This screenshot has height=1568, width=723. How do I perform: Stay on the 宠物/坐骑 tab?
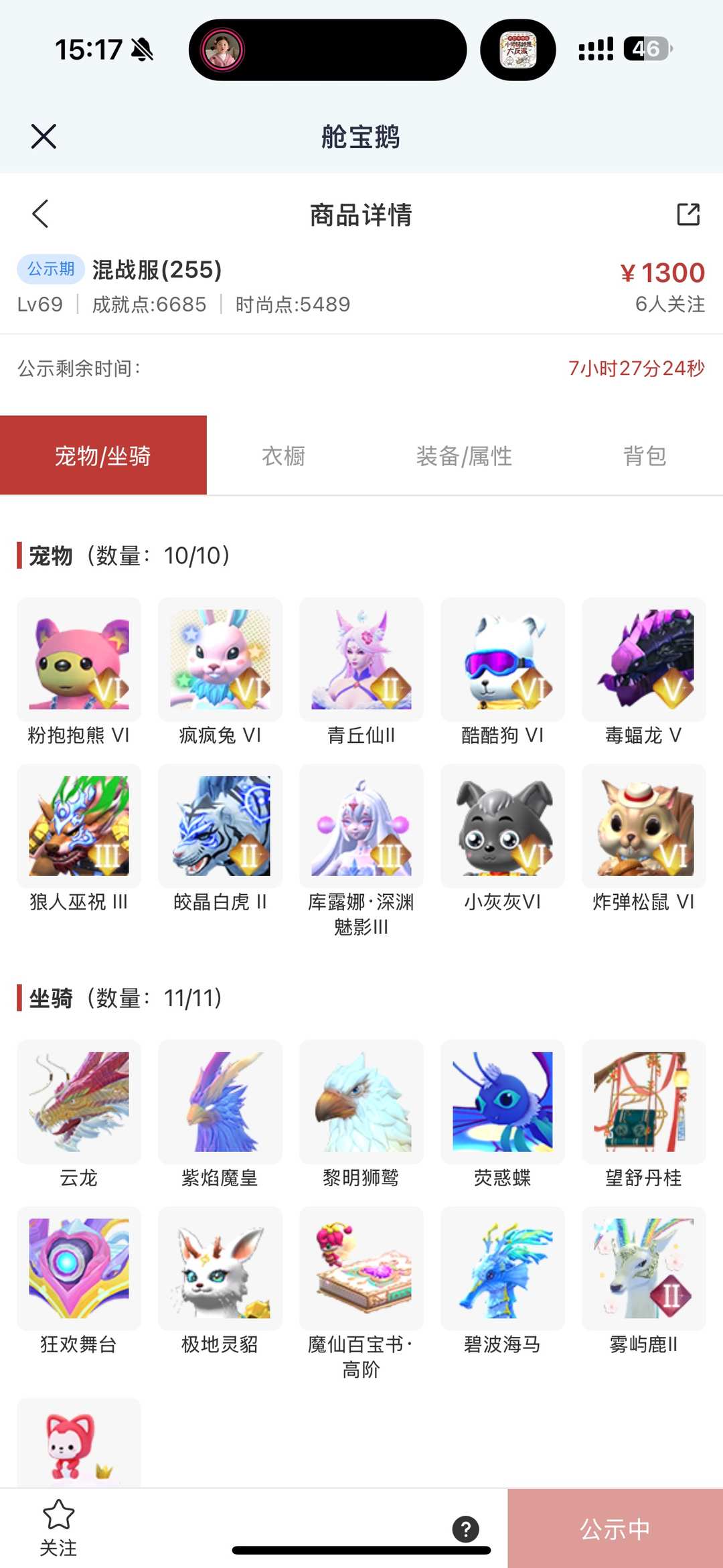pos(104,455)
